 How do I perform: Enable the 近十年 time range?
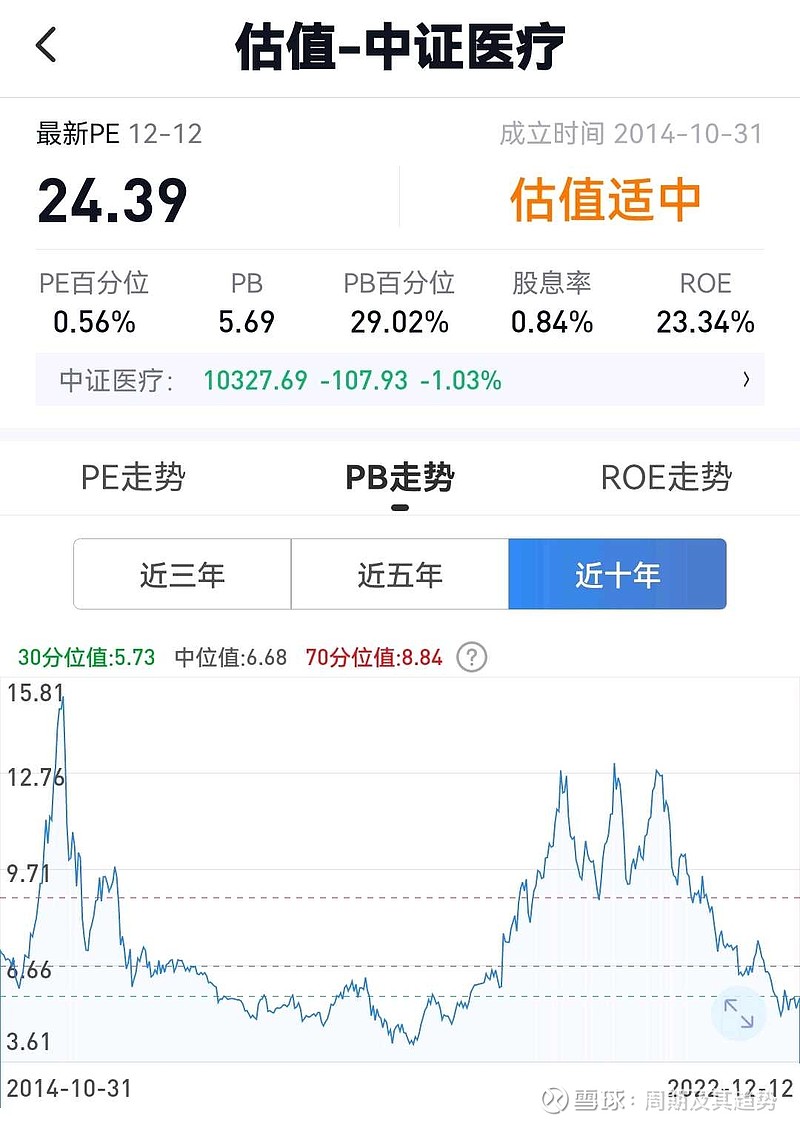[x=616, y=574]
